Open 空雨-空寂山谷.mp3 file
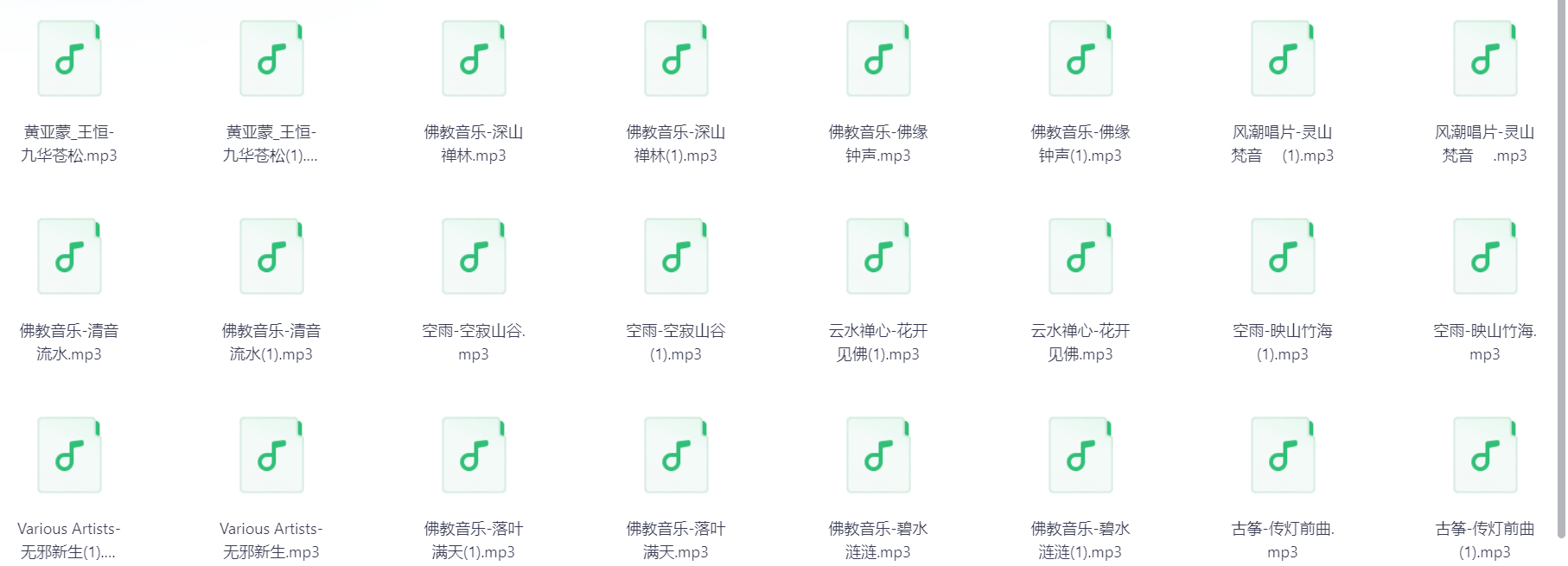Viewport: 1568px width, 566px height. pos(474,257)
